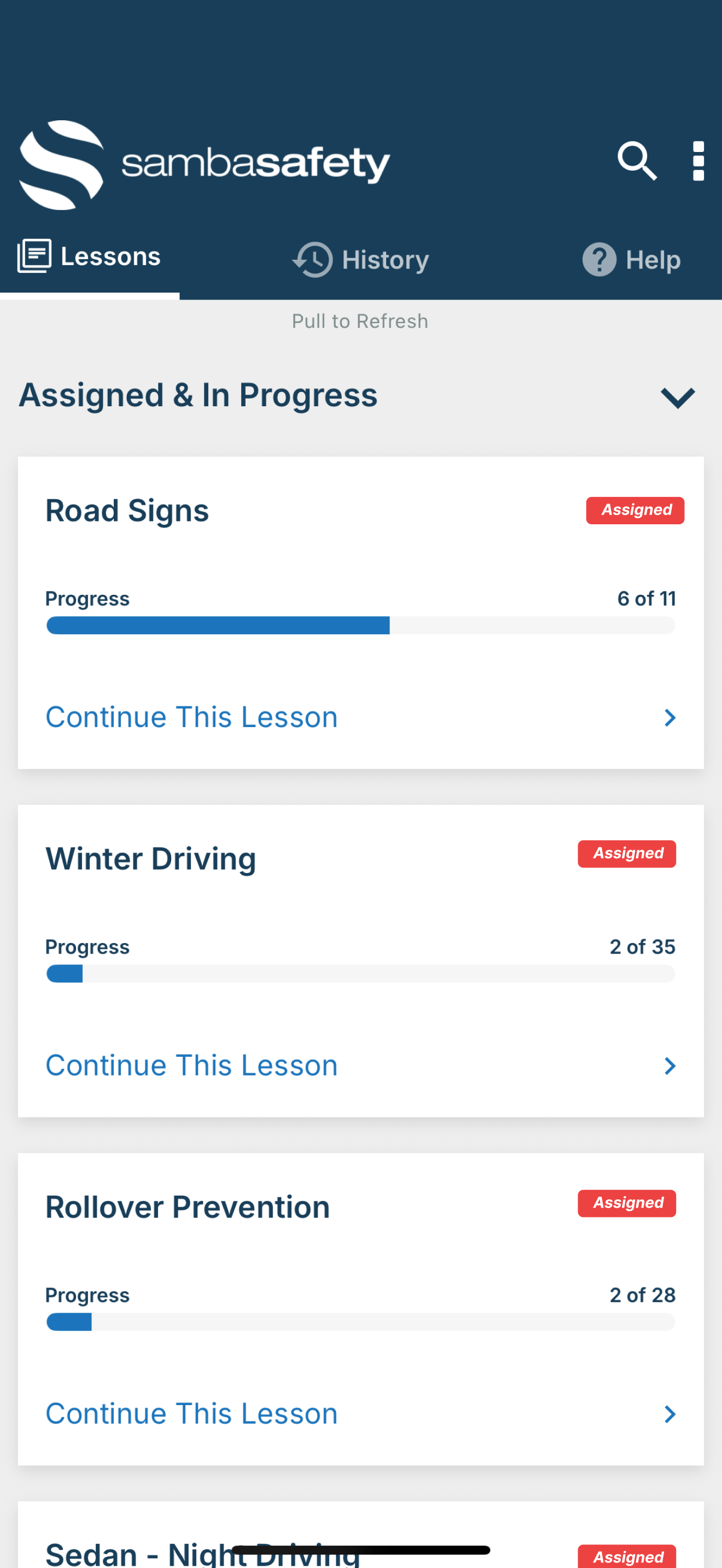Open the Sedan - Night Driving card
722x1568 pixels.
click(x=361, y=1535)
